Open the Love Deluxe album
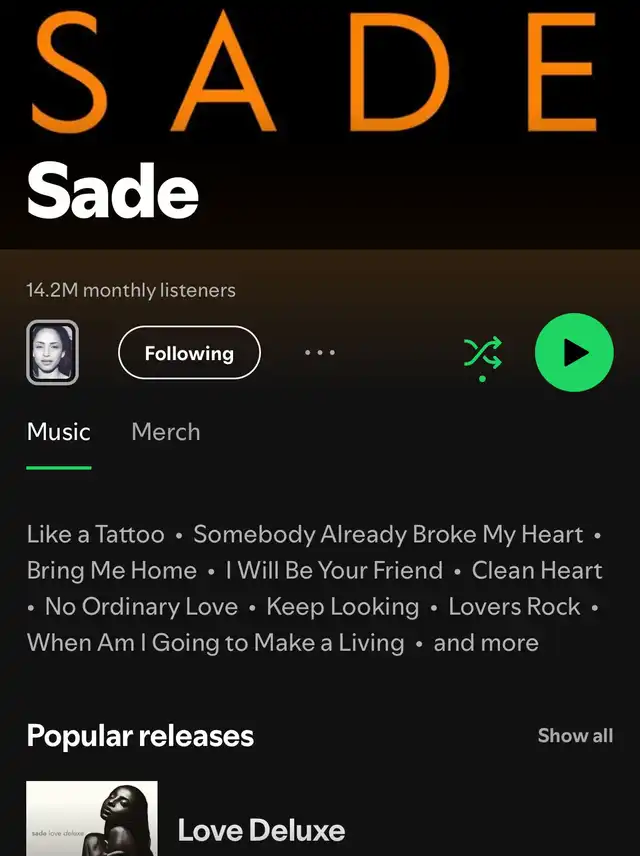This screenshot has height=856, width=640. (x=261, y=829)
